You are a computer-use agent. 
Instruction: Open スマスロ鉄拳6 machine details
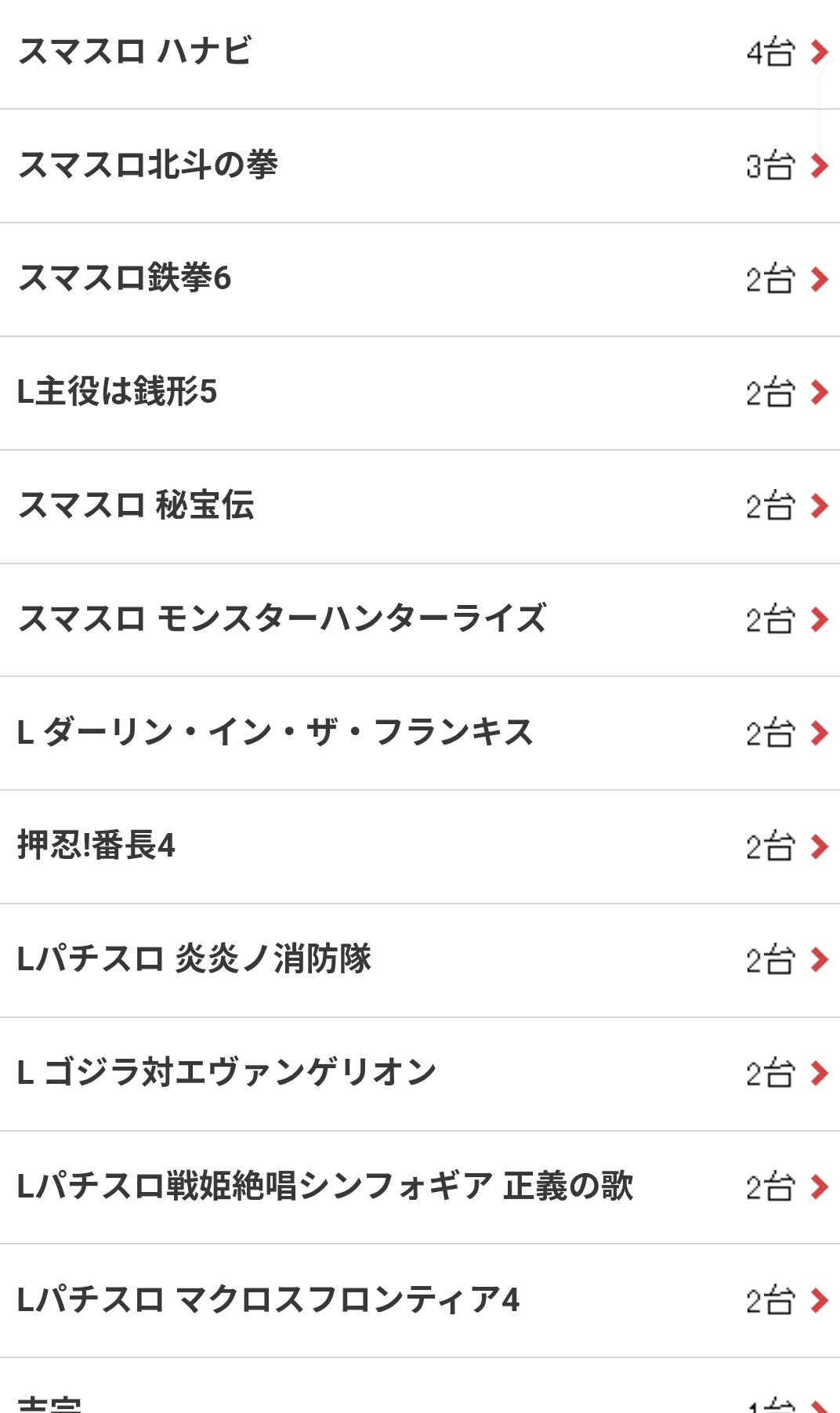tap(420, 279)
